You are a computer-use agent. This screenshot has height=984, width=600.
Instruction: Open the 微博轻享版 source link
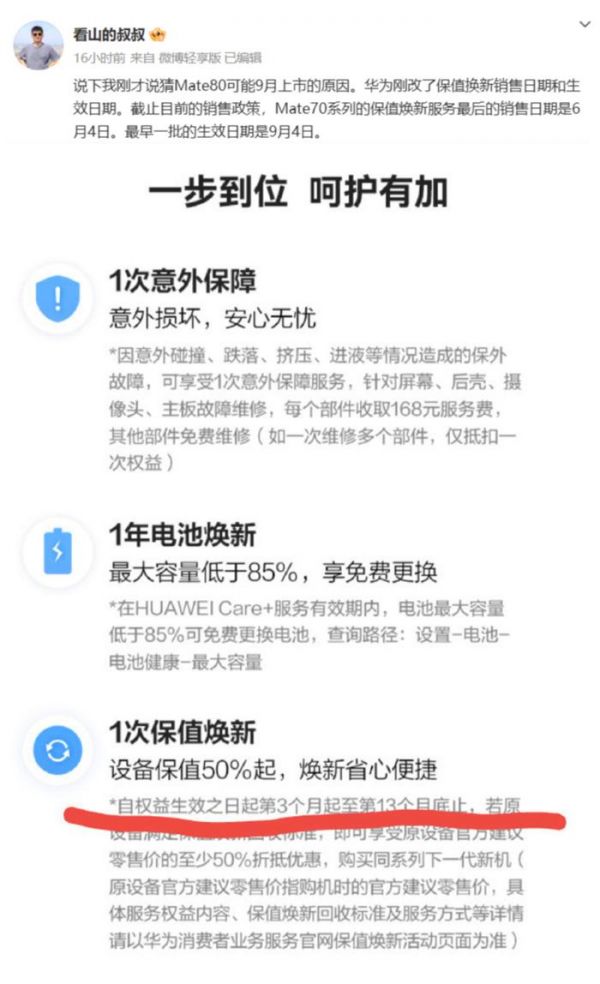tap(191, 57)
